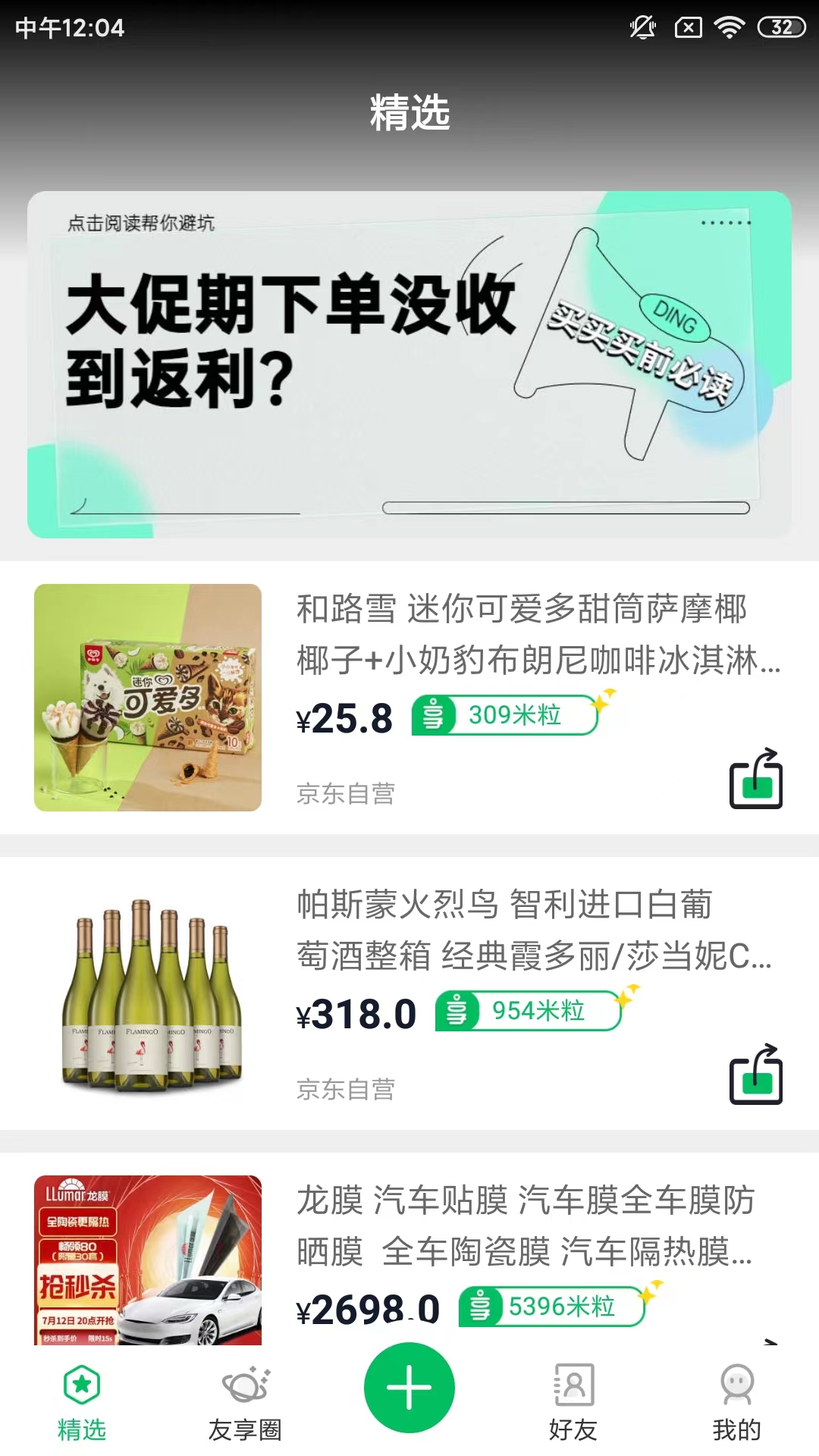The height and width of the screenshot is (1456, 819).
Task: Switch to the 好友 tab
Action: (x=573, y=1401)
